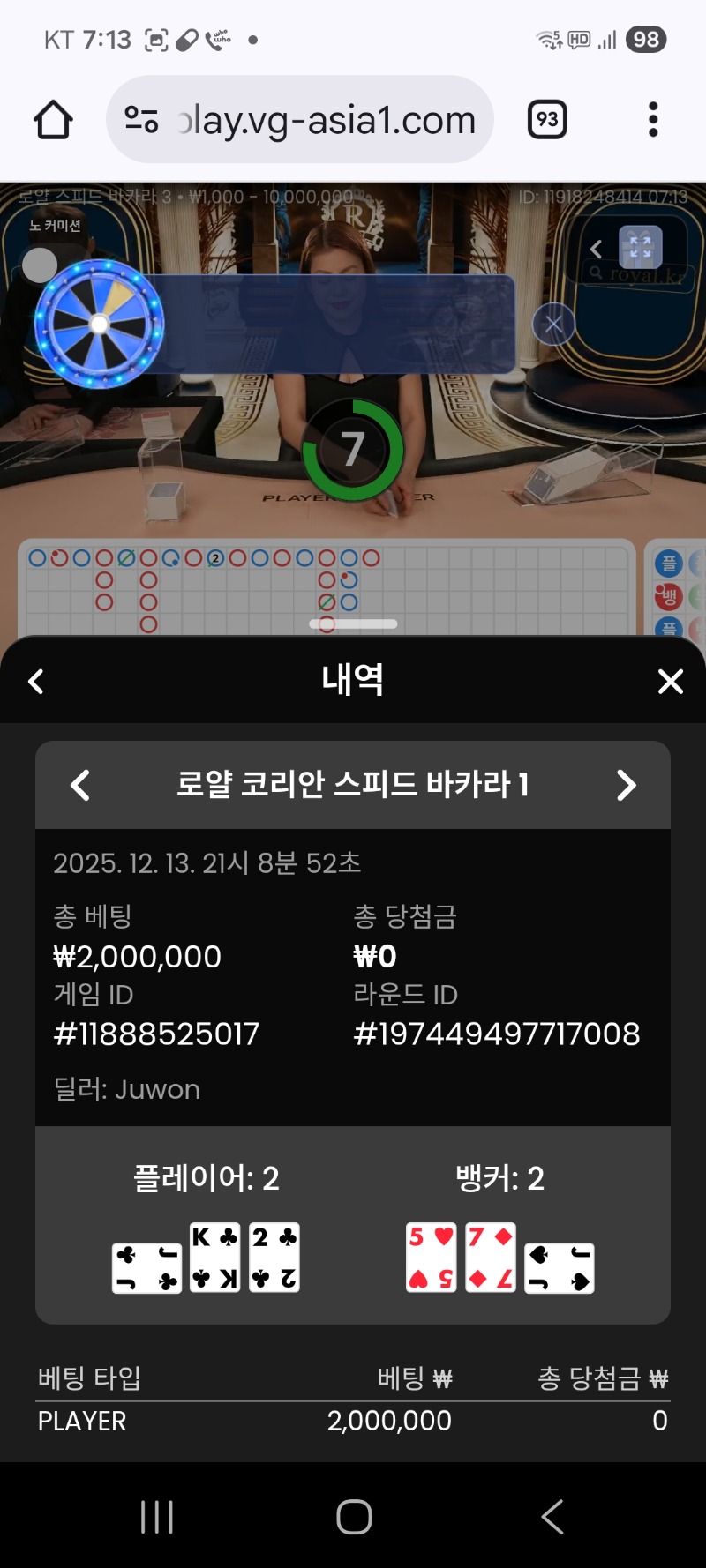
Task: Tap the spinning wheel icon
Action: tap(99, 324)
